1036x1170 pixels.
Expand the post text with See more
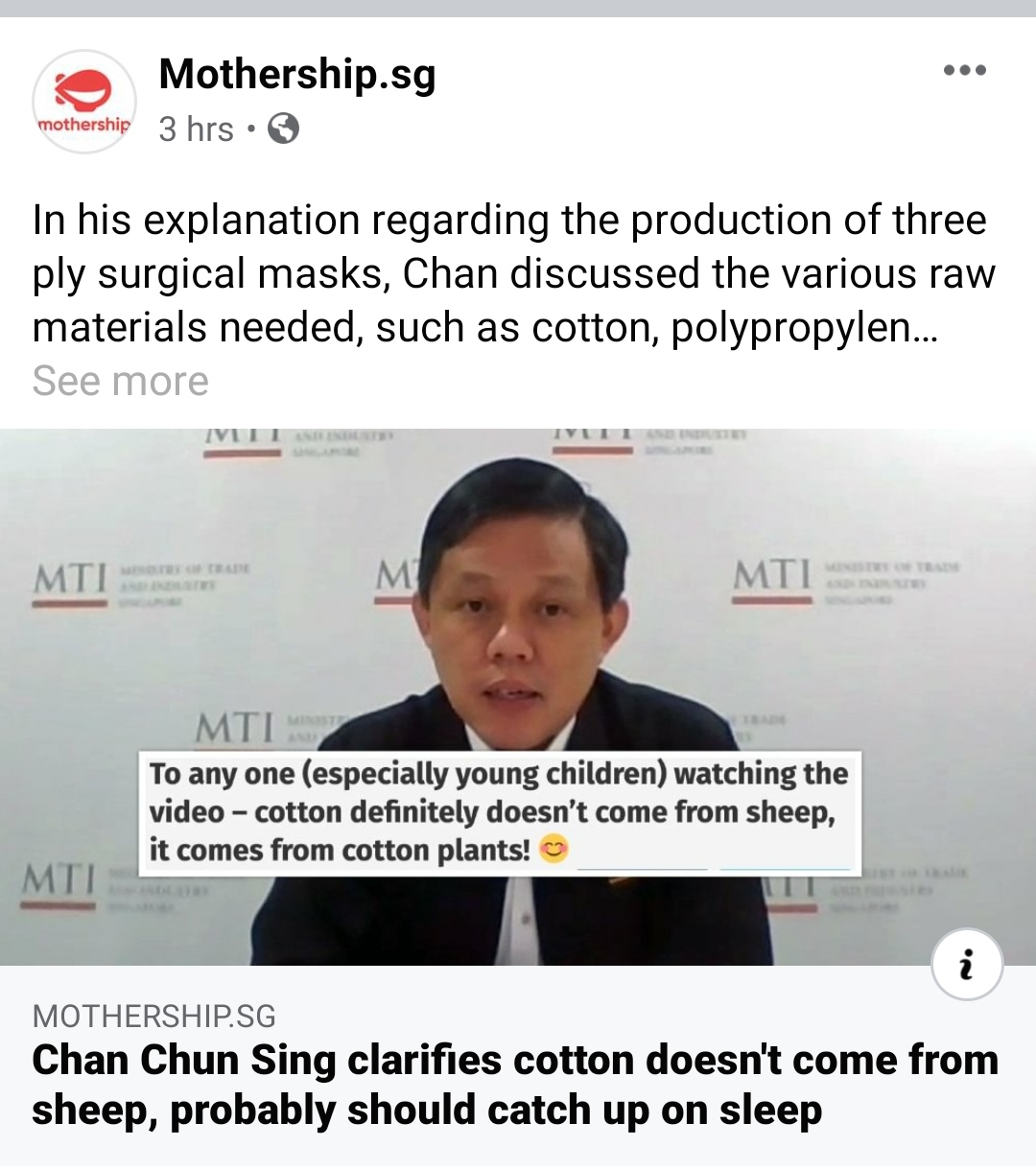[120, 382]
